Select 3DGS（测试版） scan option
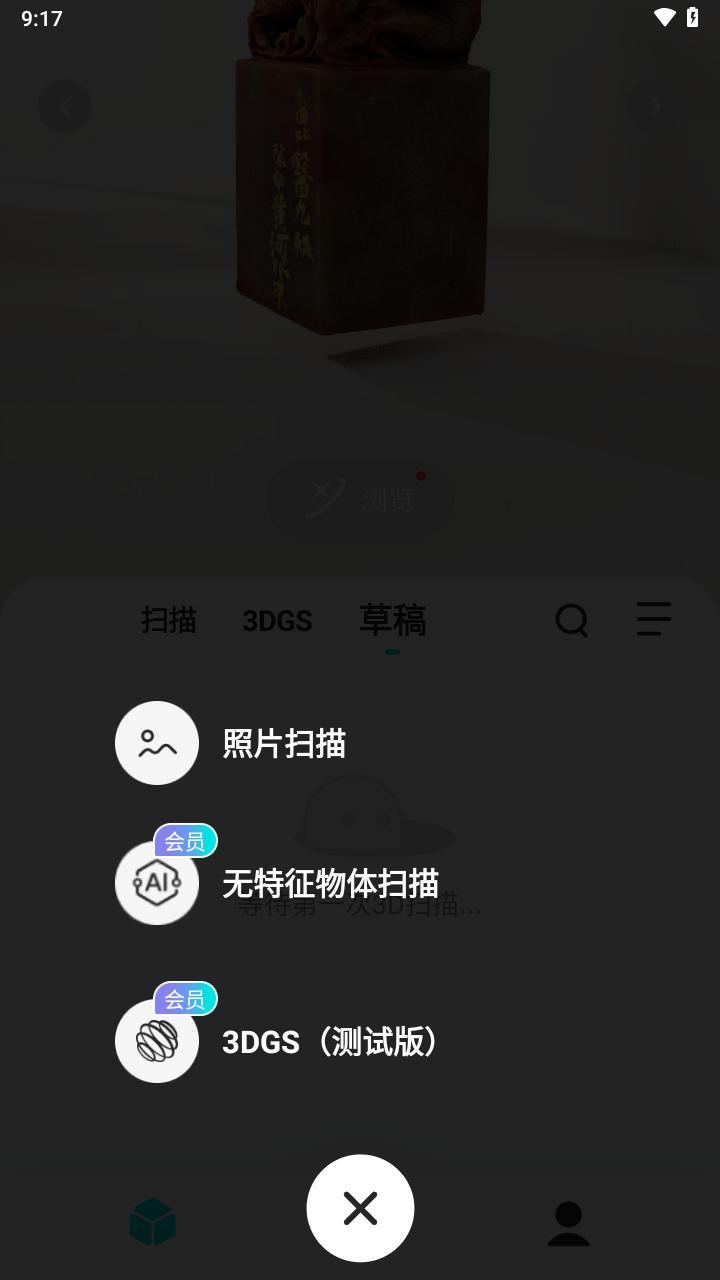This screenshot has width=720, height=1280. (157, 1041)
